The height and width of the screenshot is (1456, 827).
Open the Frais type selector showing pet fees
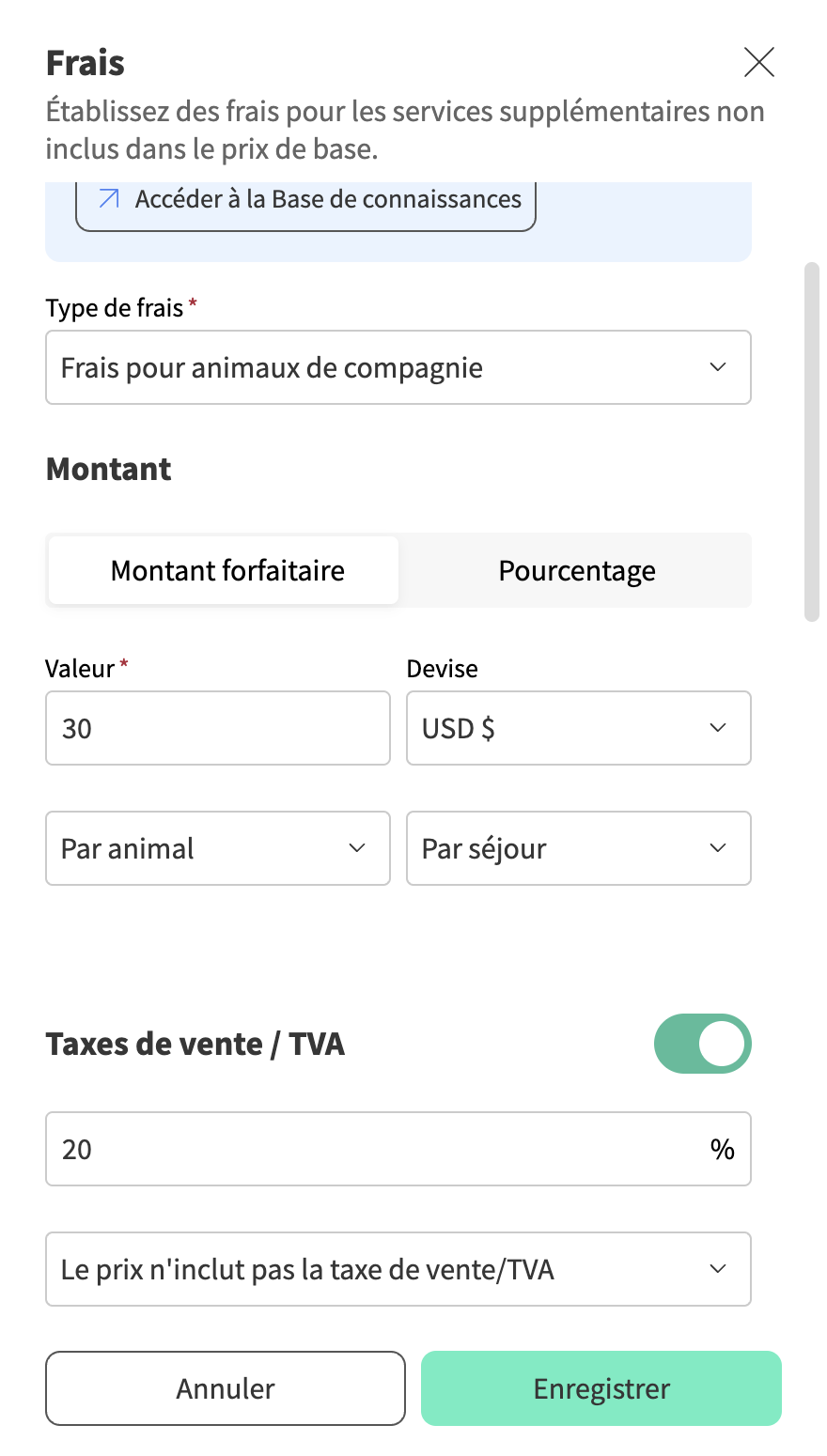(x=398, y=367)
